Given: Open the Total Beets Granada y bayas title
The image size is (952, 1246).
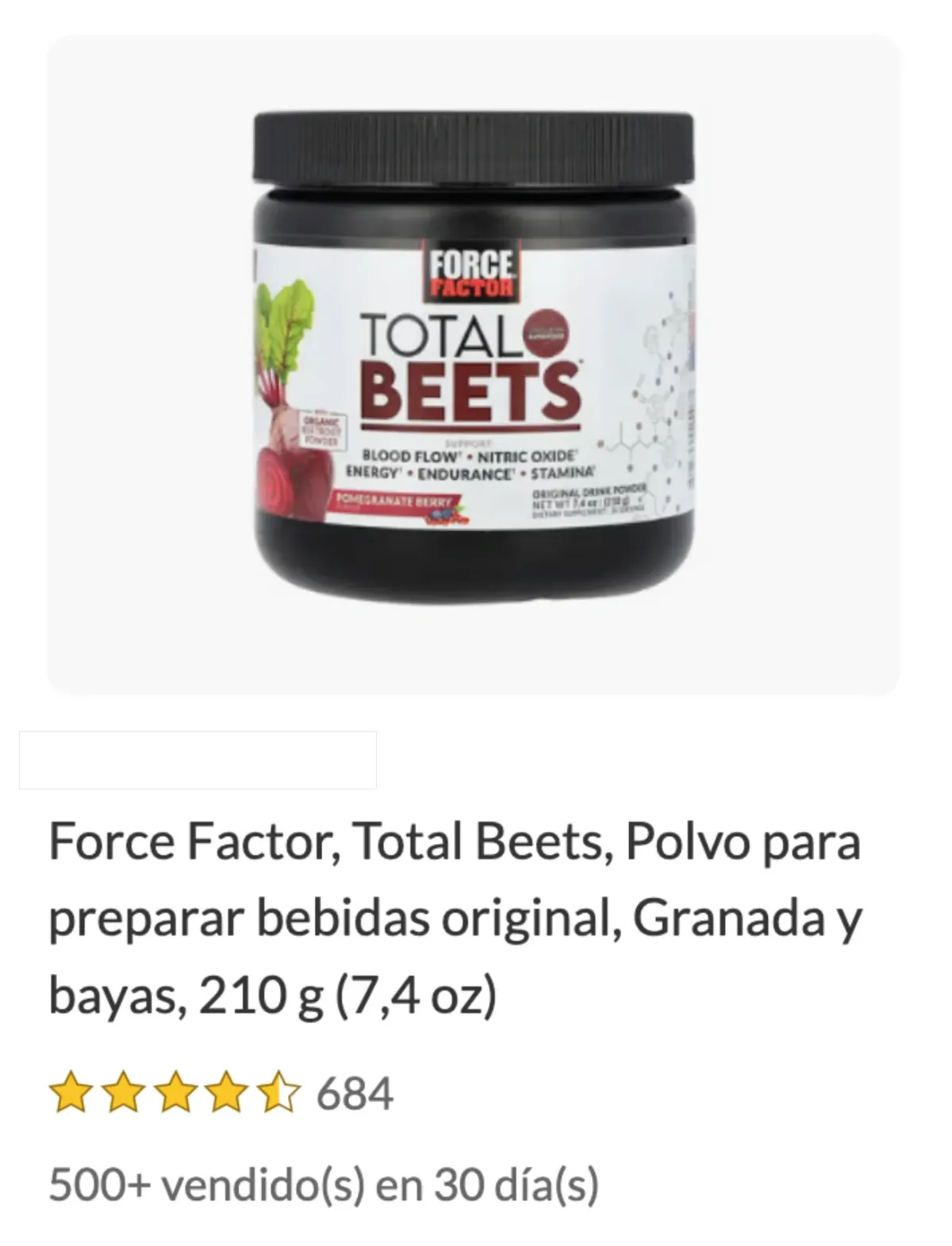Looking at the screenshot, I should click(x=455, y=918).
